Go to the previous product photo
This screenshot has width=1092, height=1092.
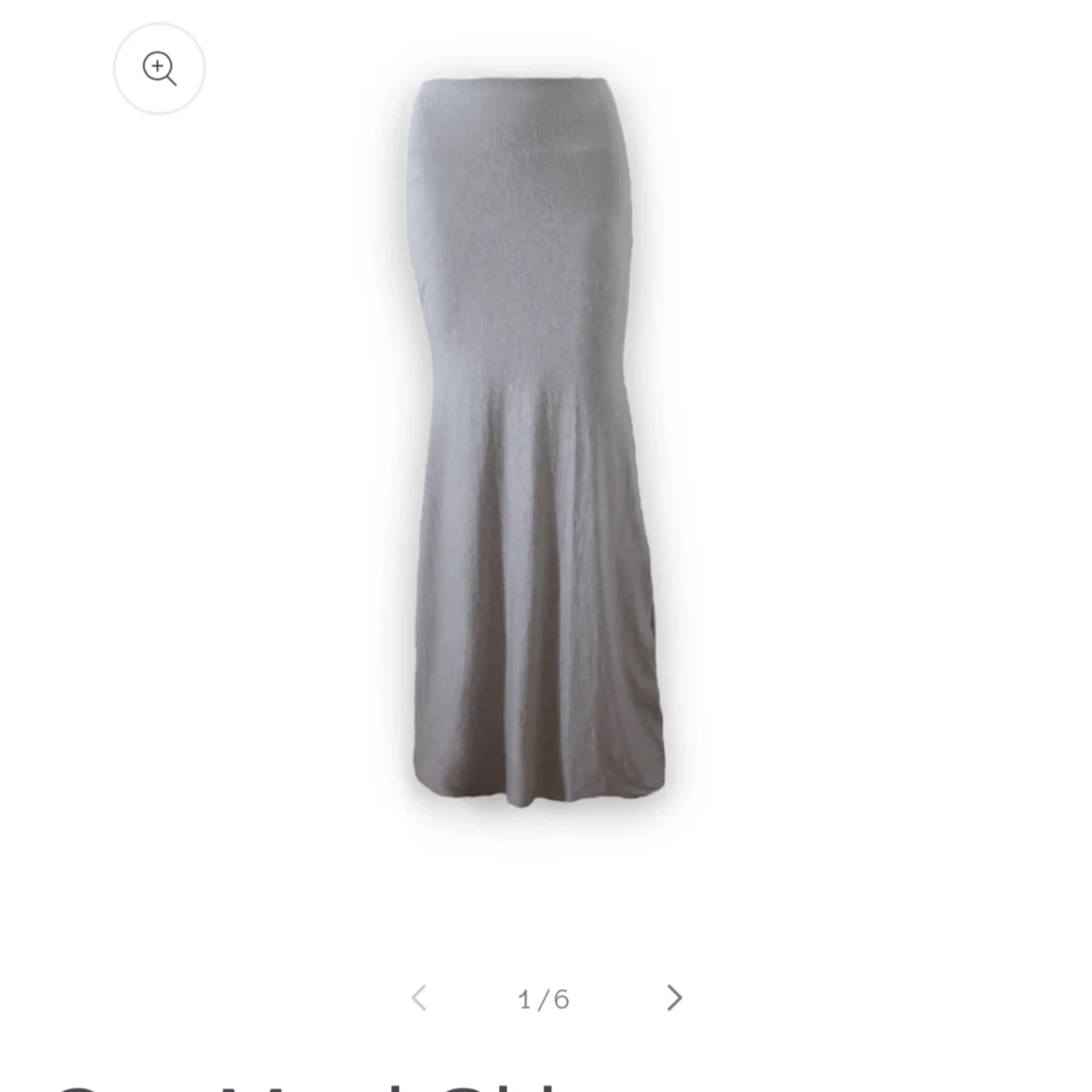pos(419,998)
